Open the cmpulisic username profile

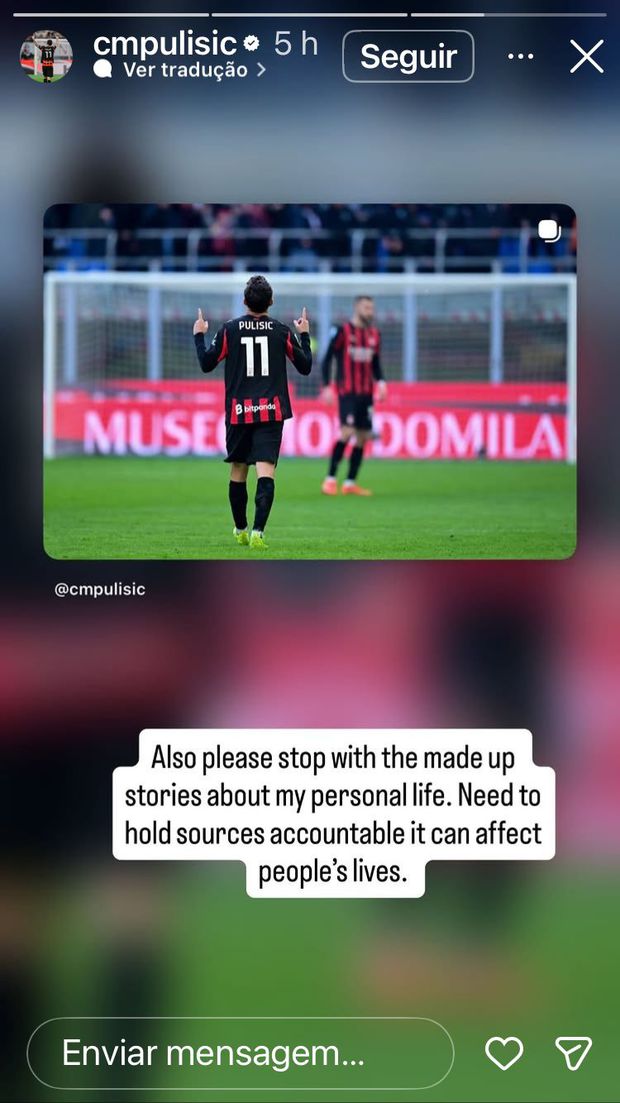pyautogui.click(x=164, y=43)
